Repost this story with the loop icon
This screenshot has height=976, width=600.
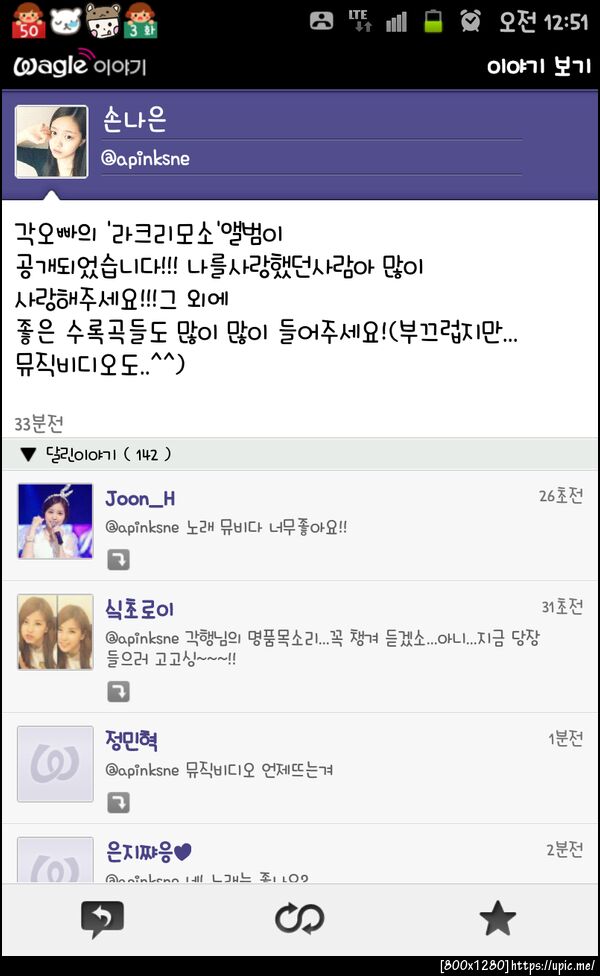299,919
